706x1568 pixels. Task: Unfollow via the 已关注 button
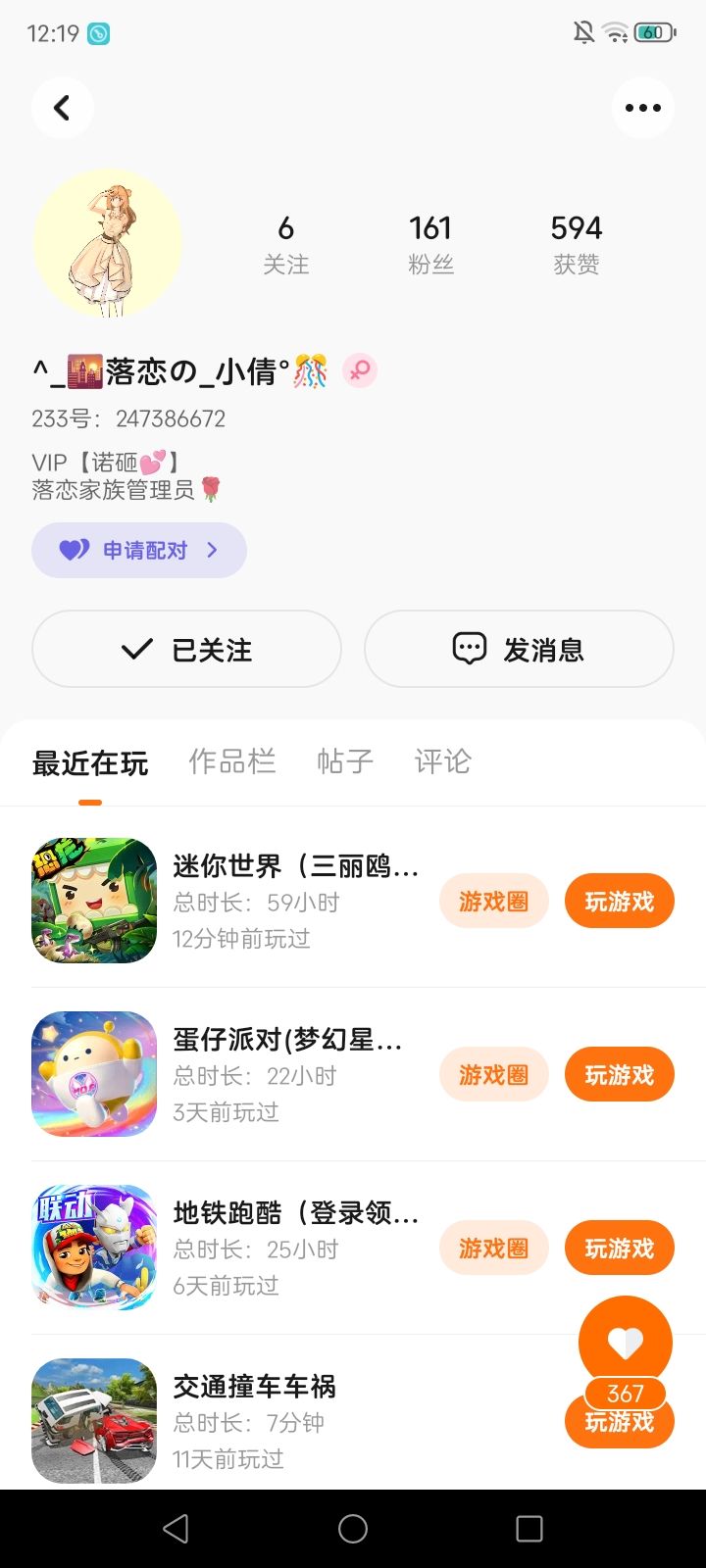coord(186,649)
